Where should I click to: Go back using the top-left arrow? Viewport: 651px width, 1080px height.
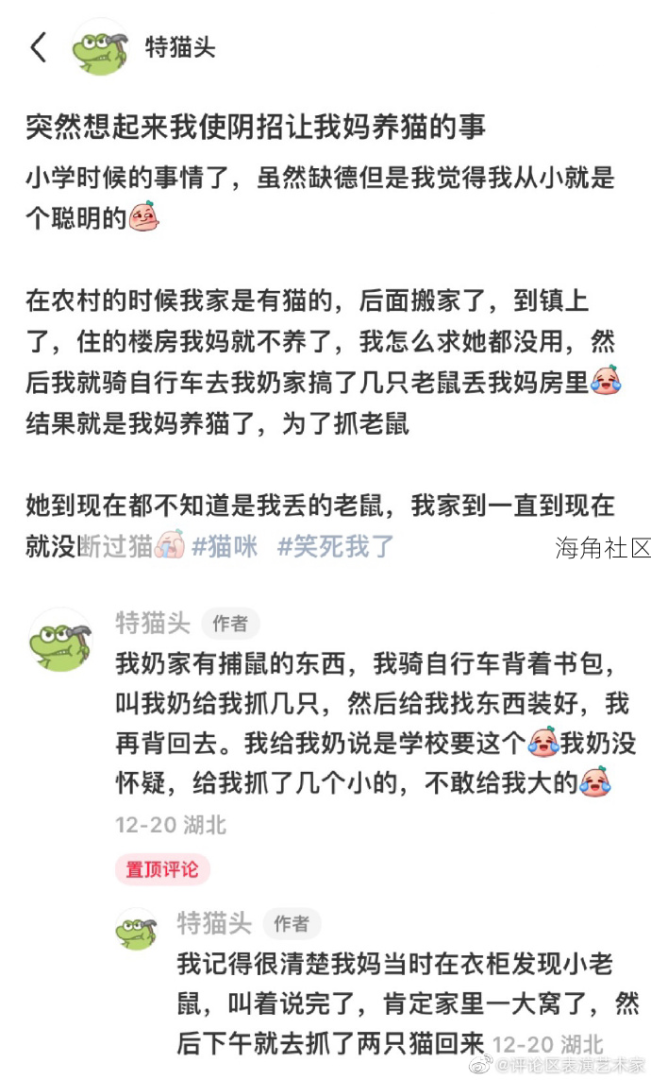pyautogui.click(x=39, y=47)
